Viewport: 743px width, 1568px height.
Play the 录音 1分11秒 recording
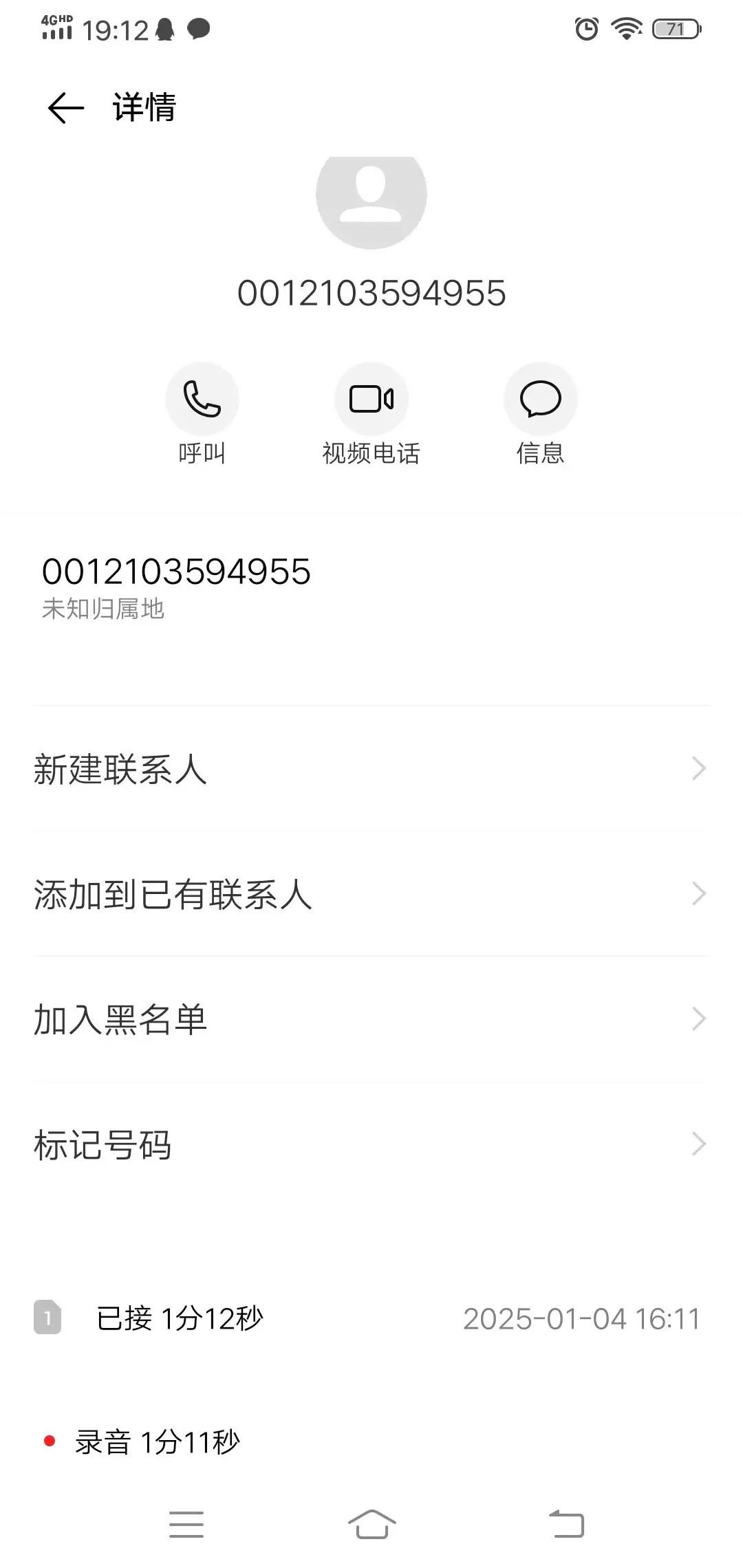click(158, 1441)
